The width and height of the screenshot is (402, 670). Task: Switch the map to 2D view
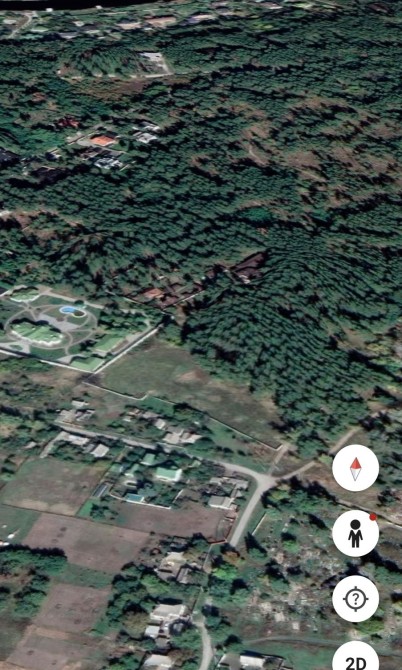355,658
